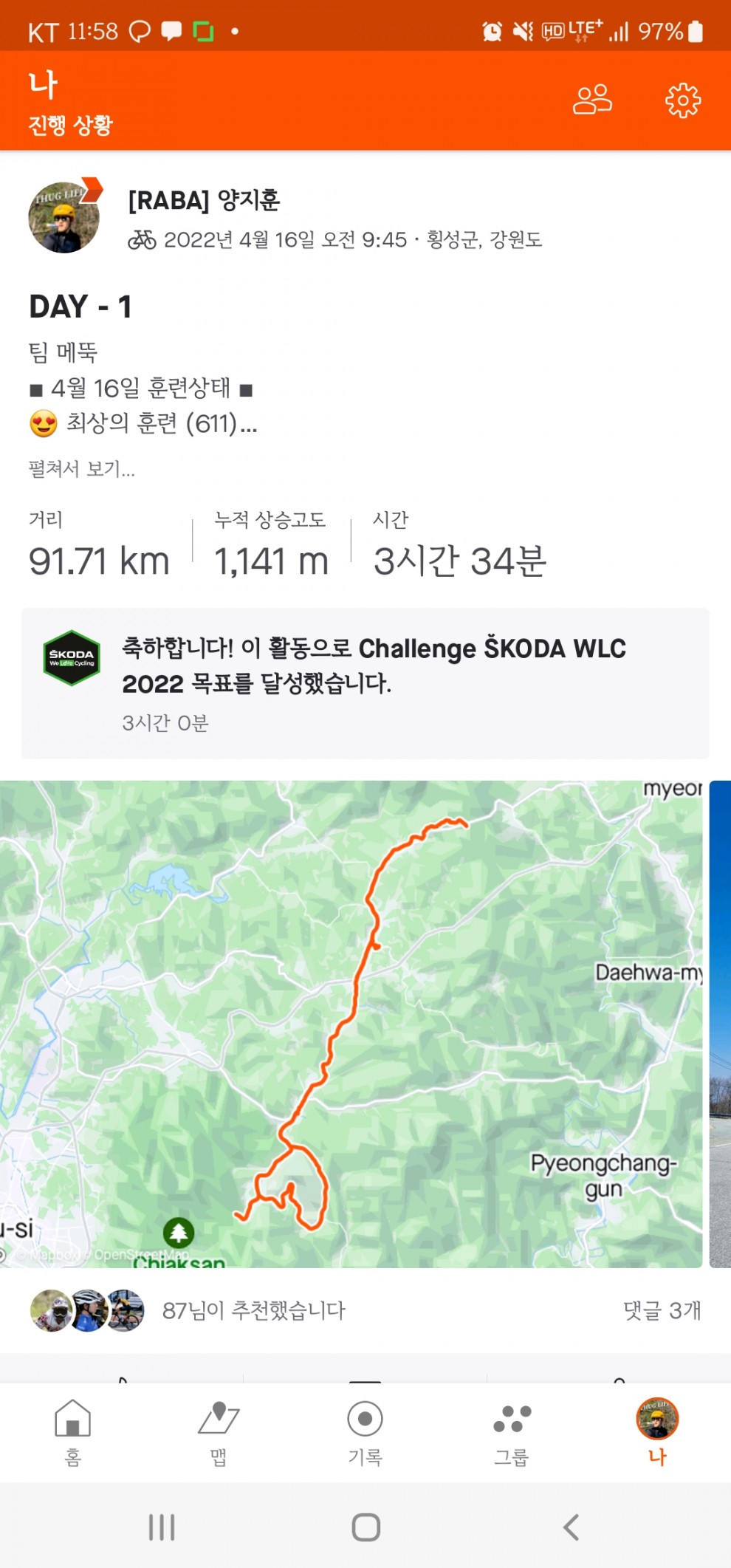Open the ŠKODA WLC 2022 challenge card

(365, 683)
